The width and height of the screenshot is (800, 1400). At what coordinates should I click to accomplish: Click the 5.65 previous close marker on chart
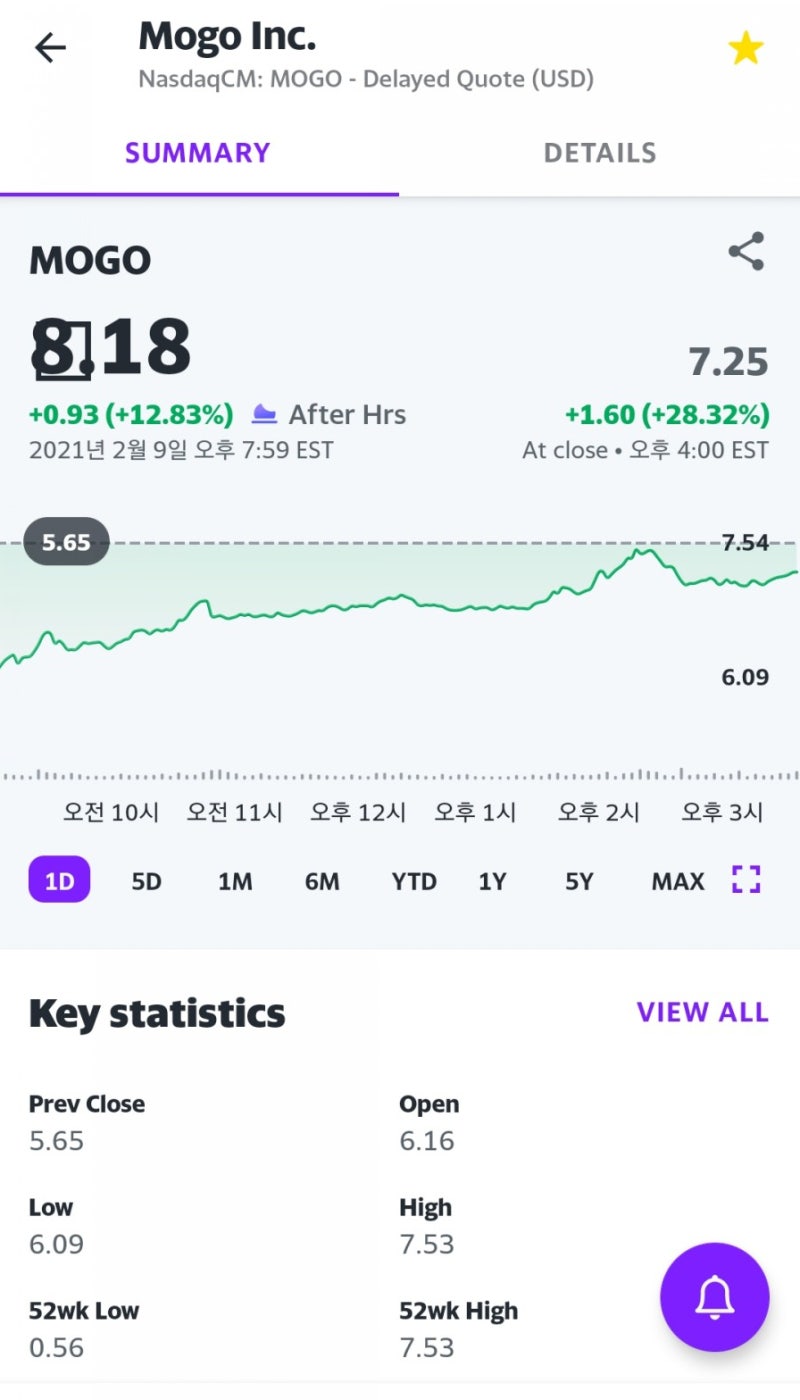coord(64,542)
